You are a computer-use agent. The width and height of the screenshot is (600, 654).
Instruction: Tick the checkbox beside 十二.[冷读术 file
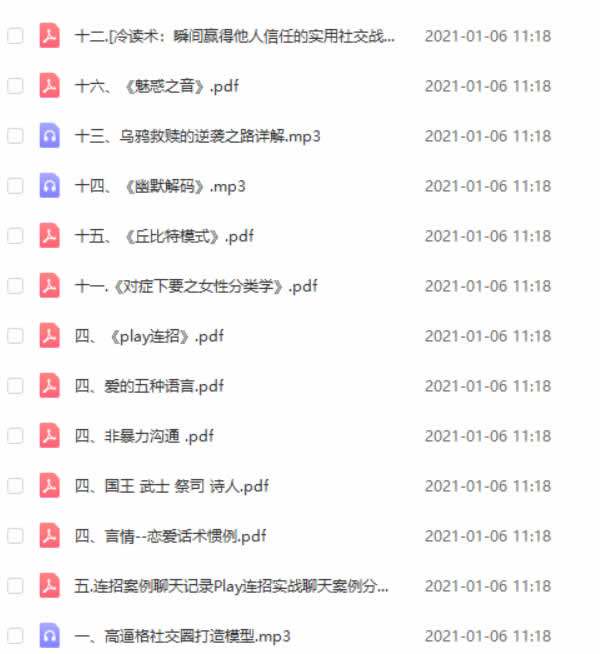pyautogui.click(x=15, y=36)
